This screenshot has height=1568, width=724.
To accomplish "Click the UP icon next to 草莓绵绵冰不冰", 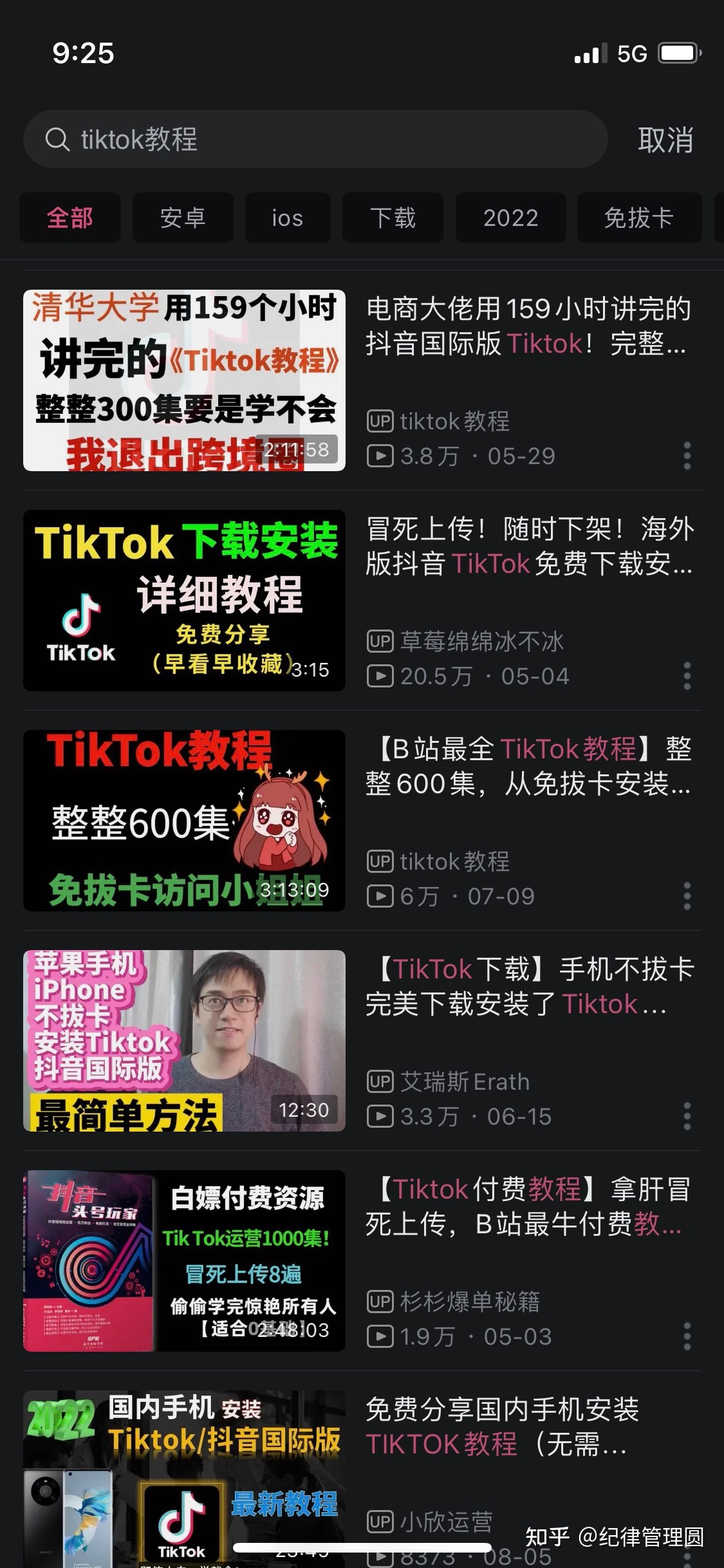I will [381, 641].
